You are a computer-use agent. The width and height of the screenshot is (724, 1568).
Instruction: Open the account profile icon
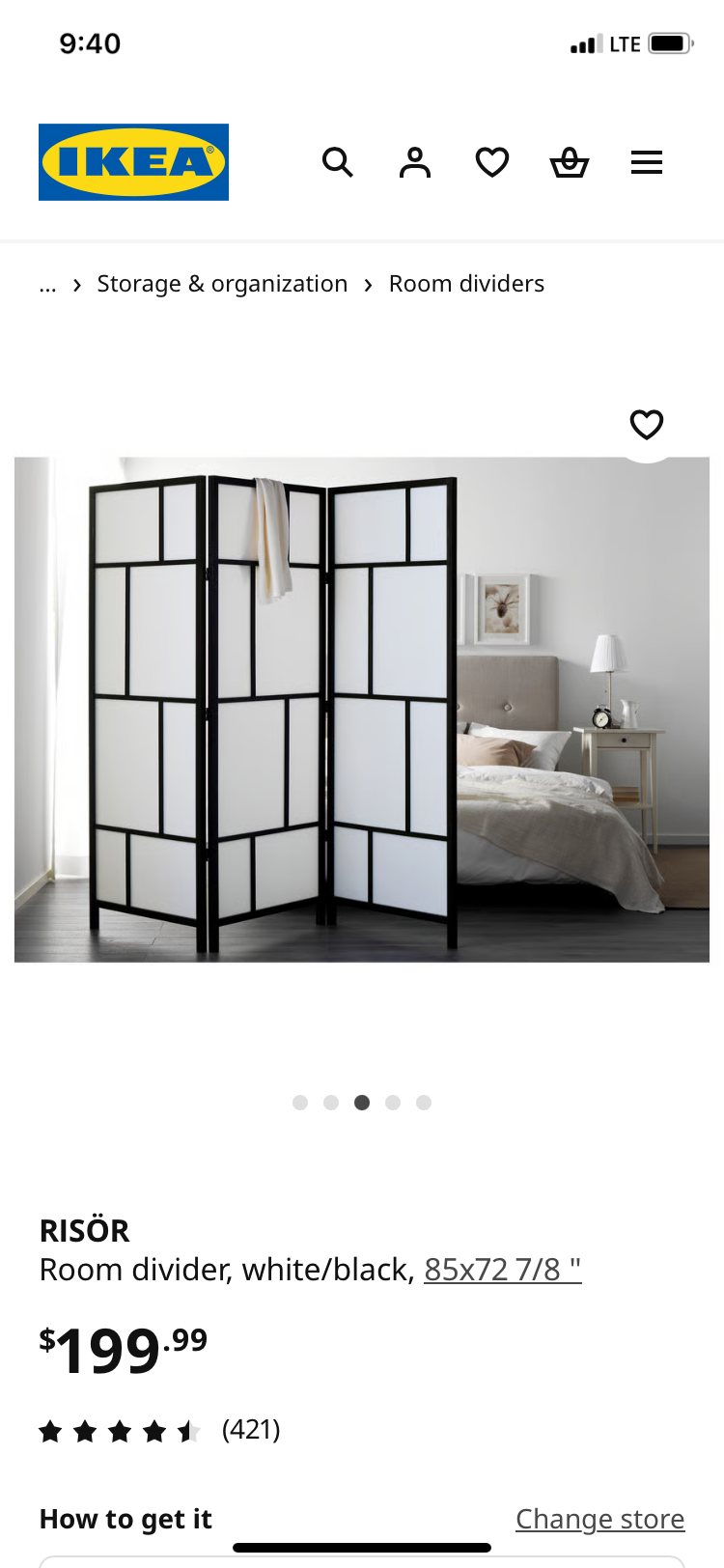[415, 162]
